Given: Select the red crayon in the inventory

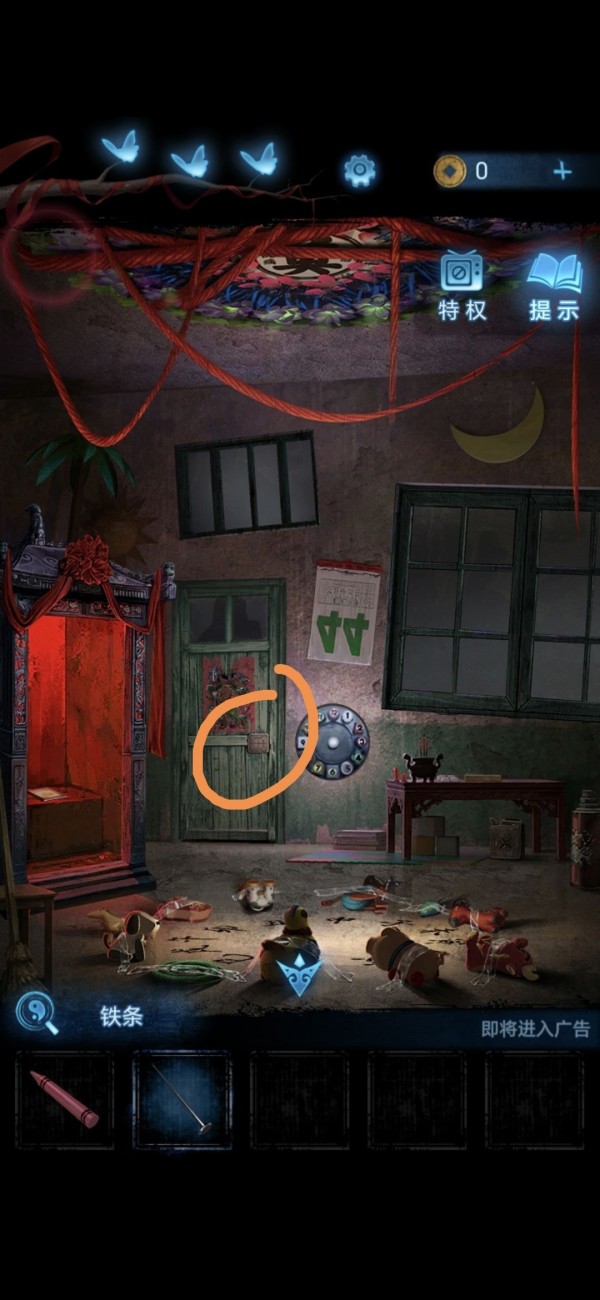Looking at the screenshot, I should click(65, 1099).
